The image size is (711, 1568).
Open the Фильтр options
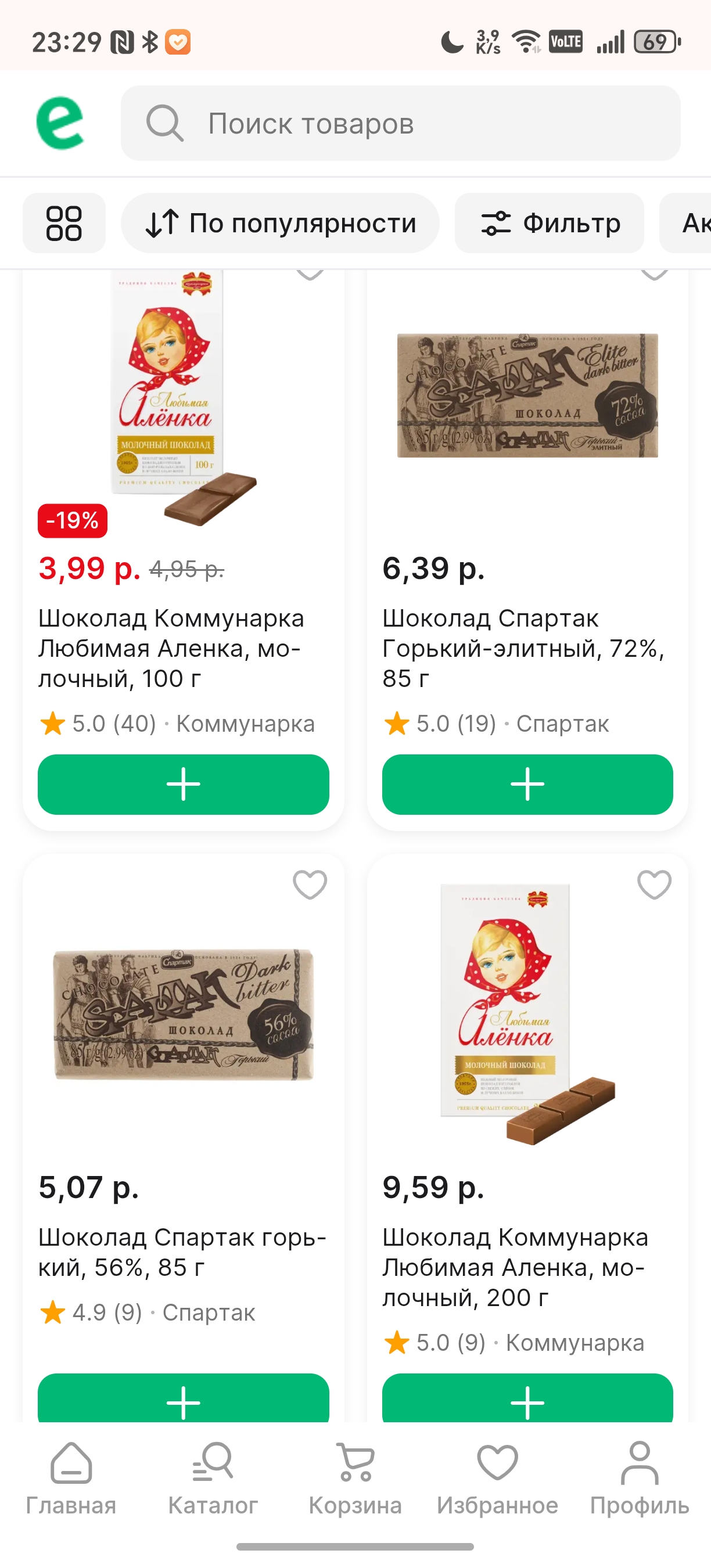[x=549, y=223]
